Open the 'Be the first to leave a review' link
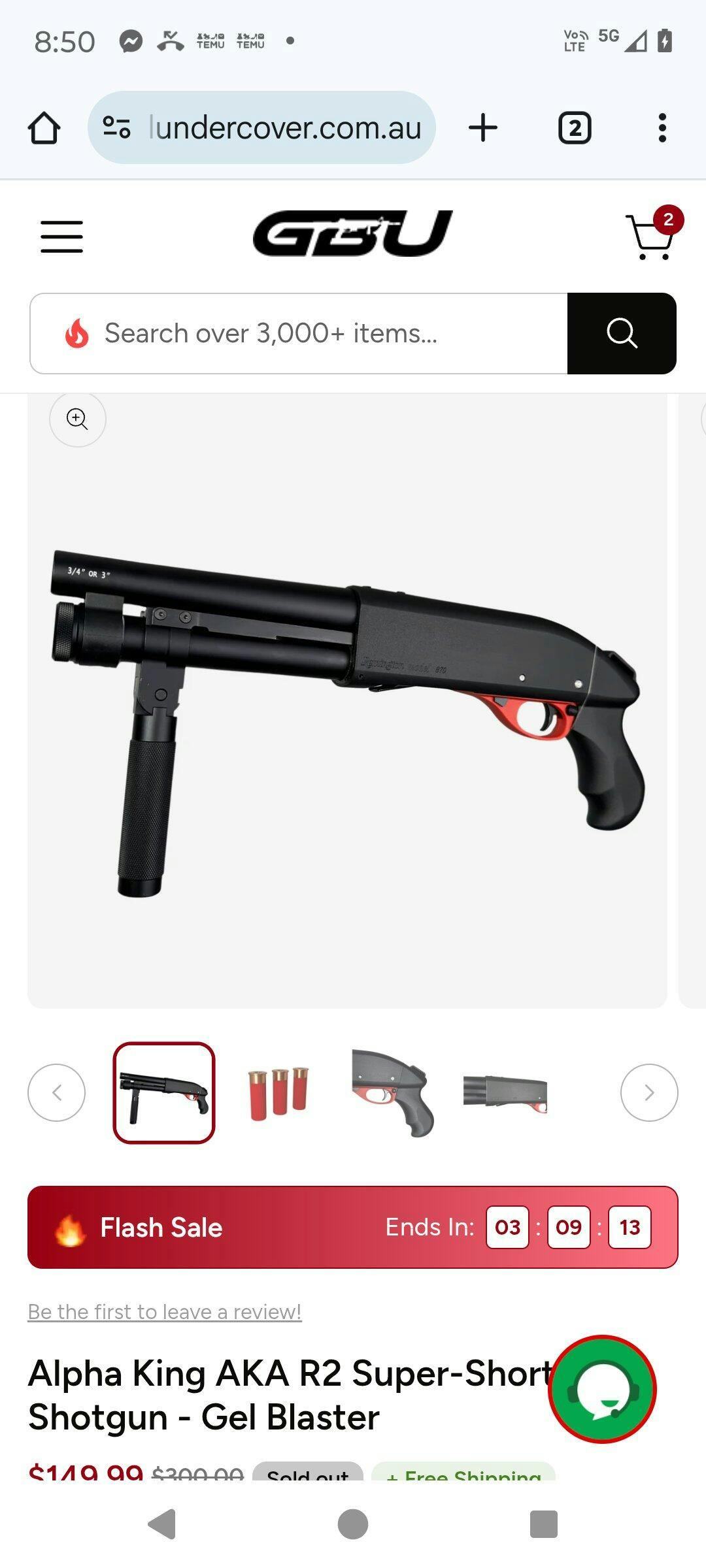 (165, 1312)
